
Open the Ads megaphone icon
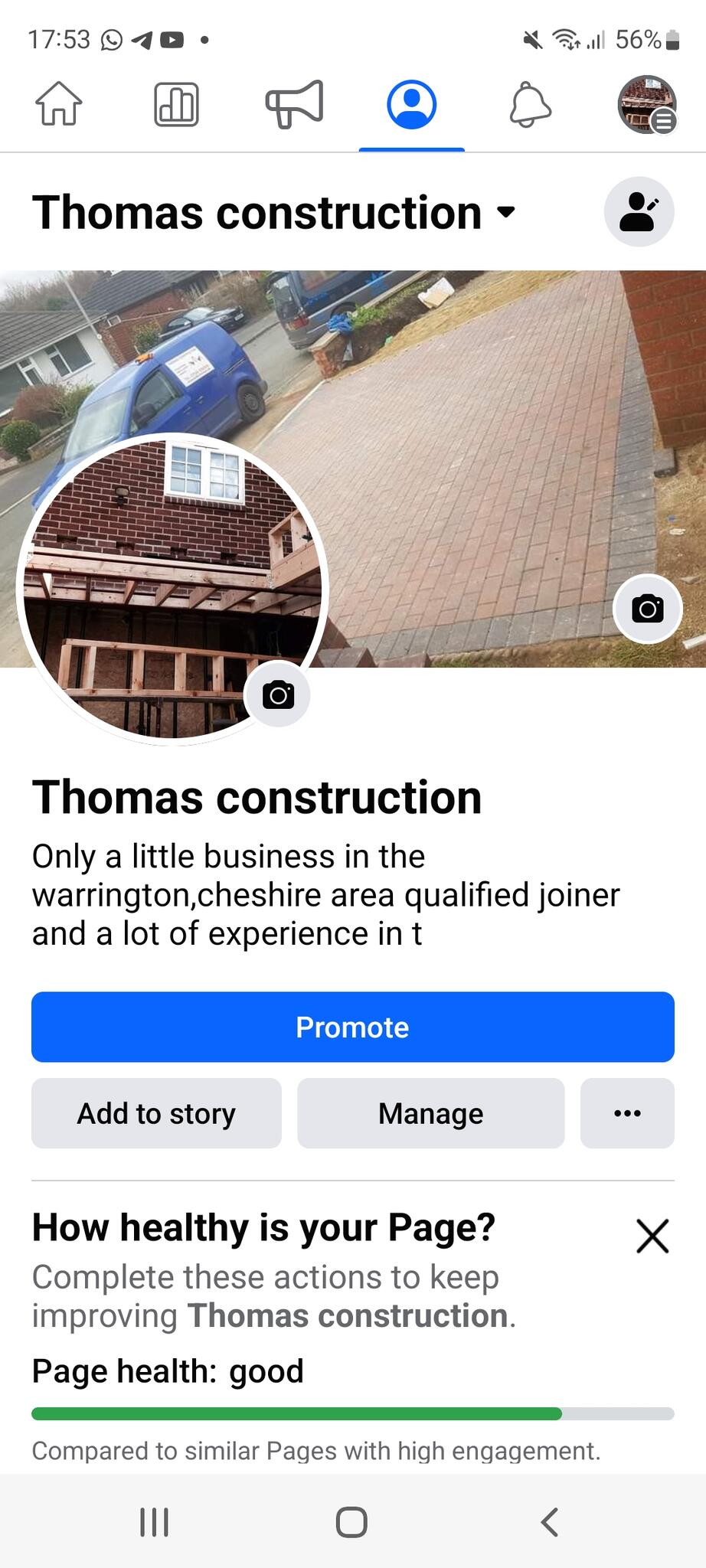[294, 106]
